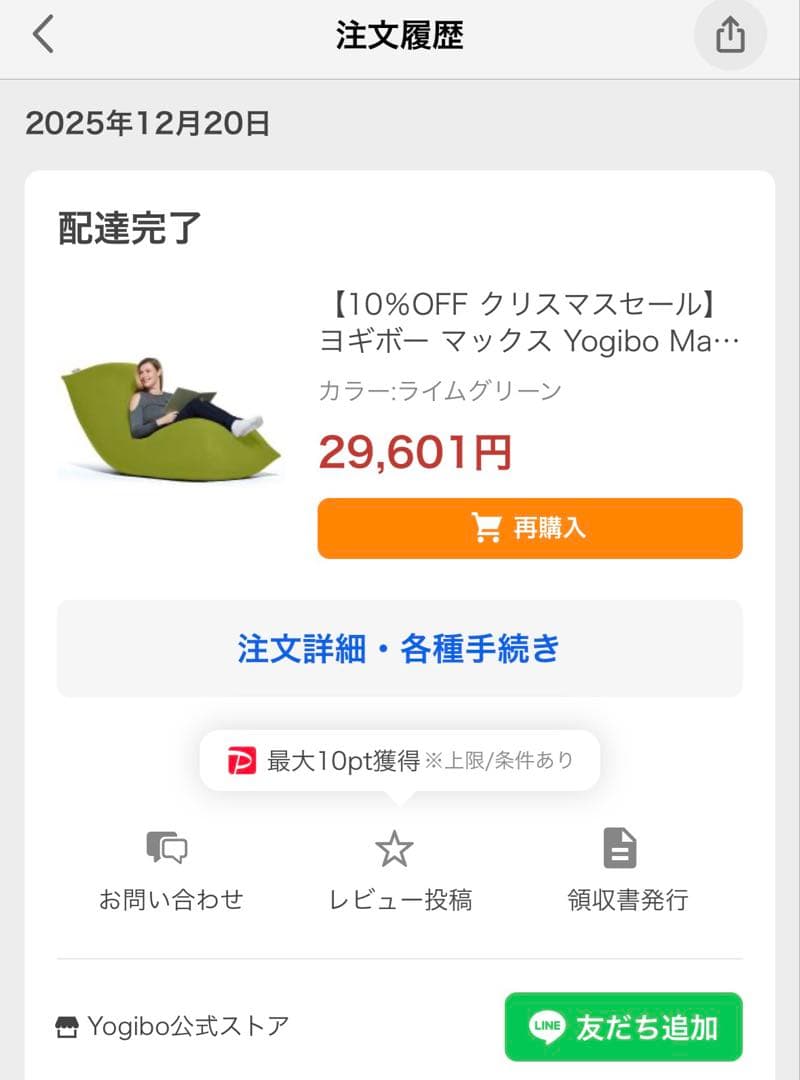Click the 注文履歴 page title
The image size is (800, 1080).
click(x=400, y=34)
